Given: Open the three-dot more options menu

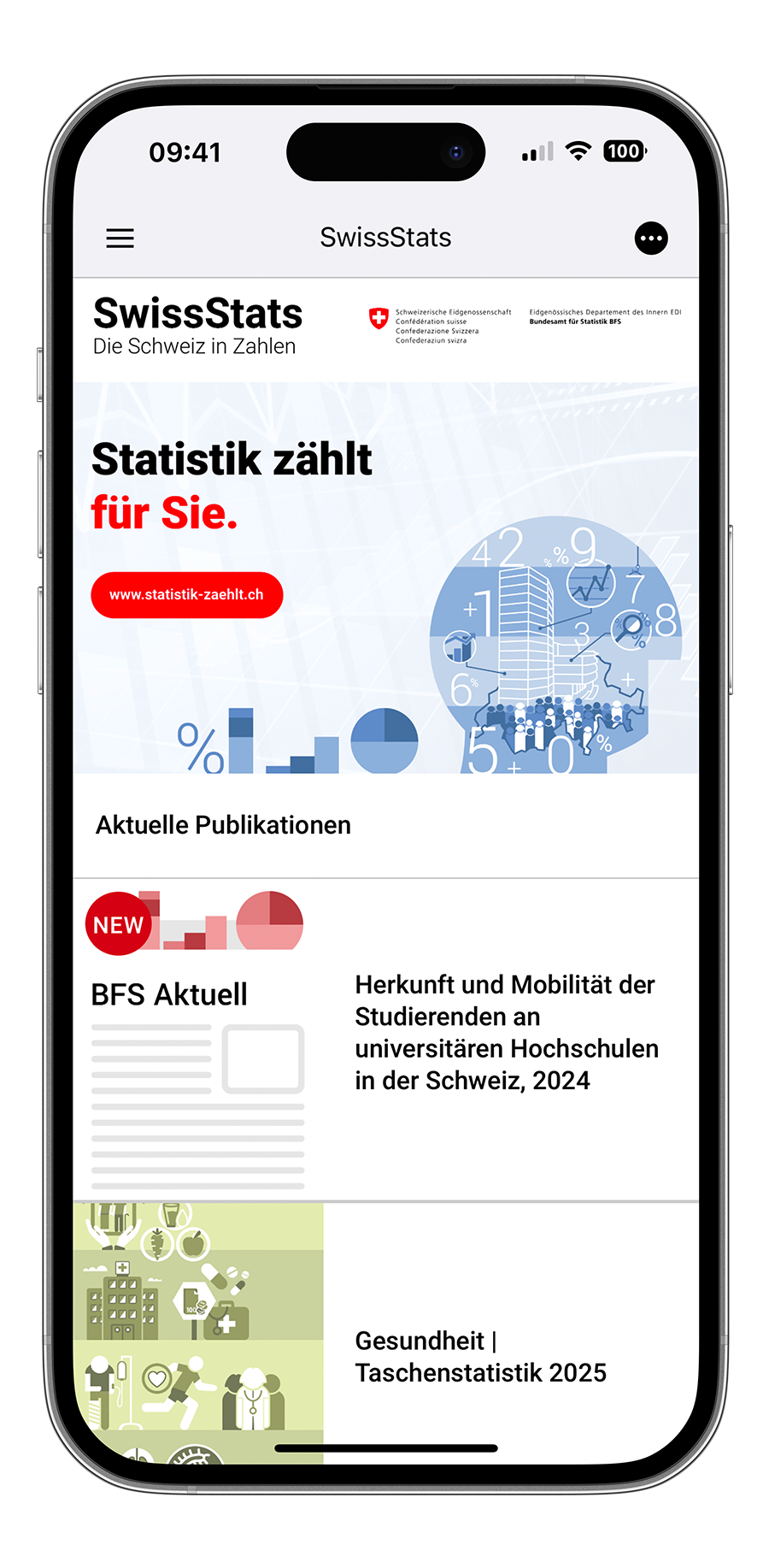Looking at the screenshot, I should coord(651,239).
